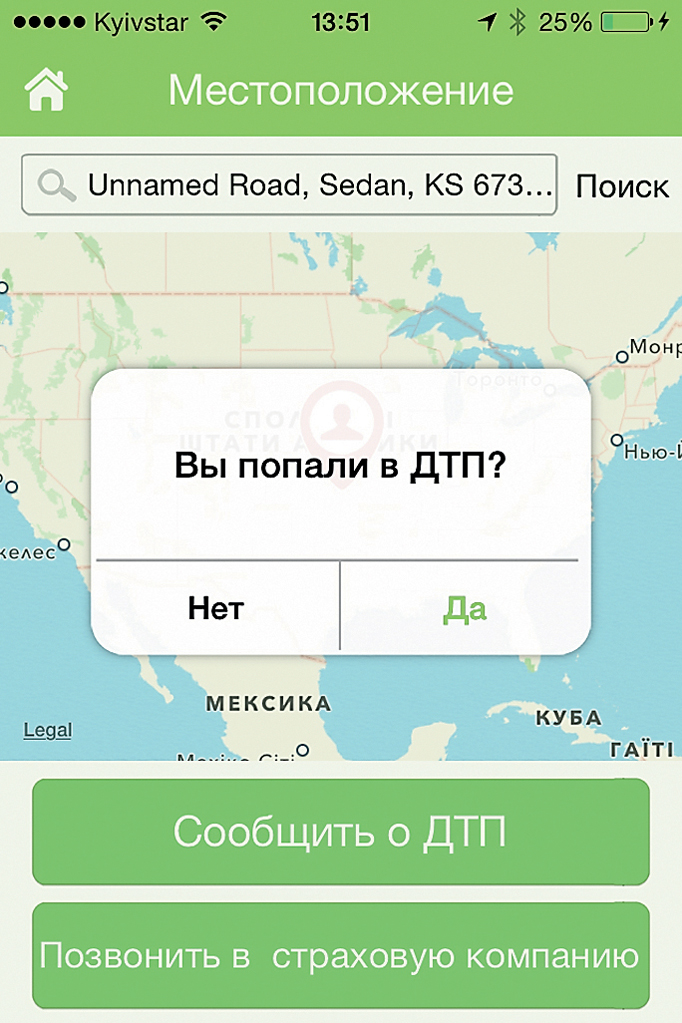
Task: Tap Сообщить о ДТП button
Action: (340, 832)
